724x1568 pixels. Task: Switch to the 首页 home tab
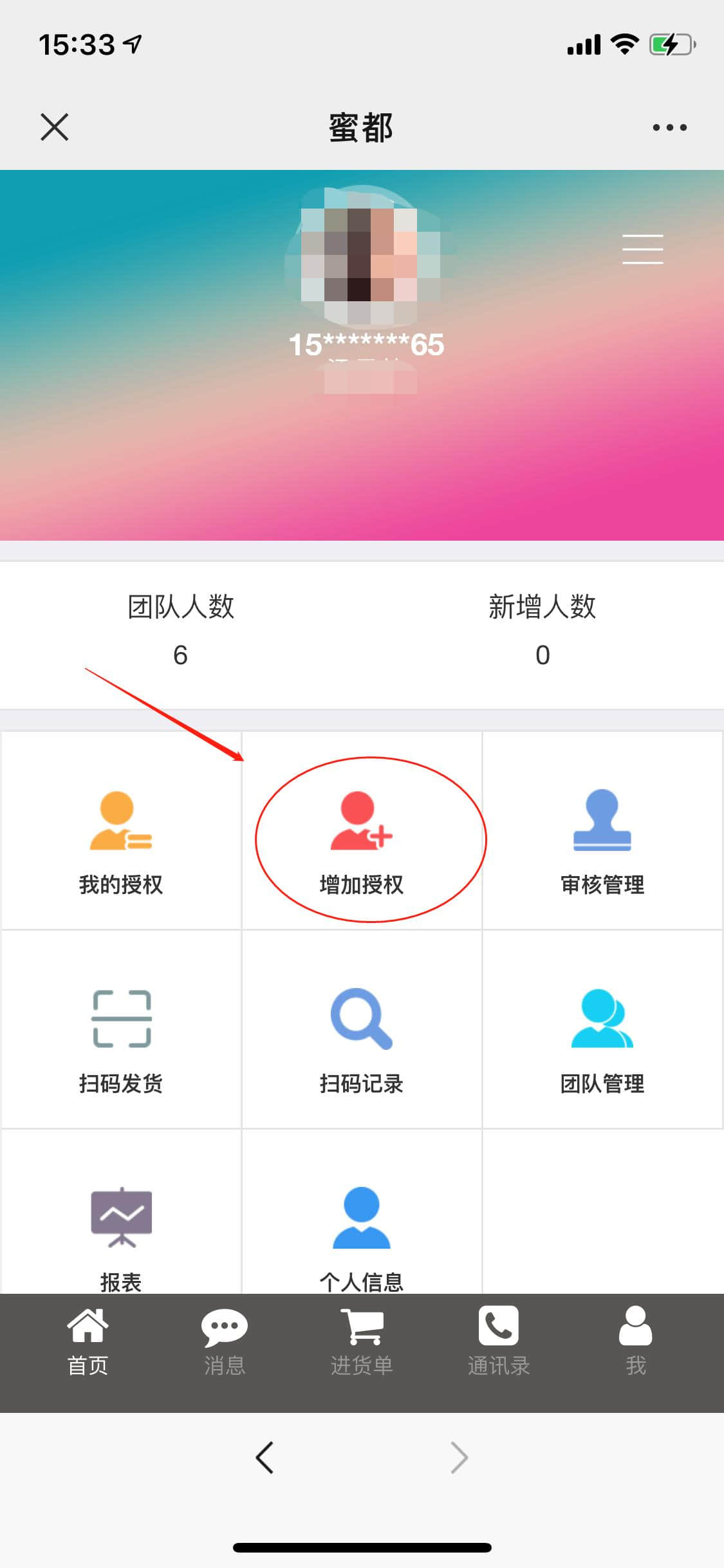pos(88,1343)
